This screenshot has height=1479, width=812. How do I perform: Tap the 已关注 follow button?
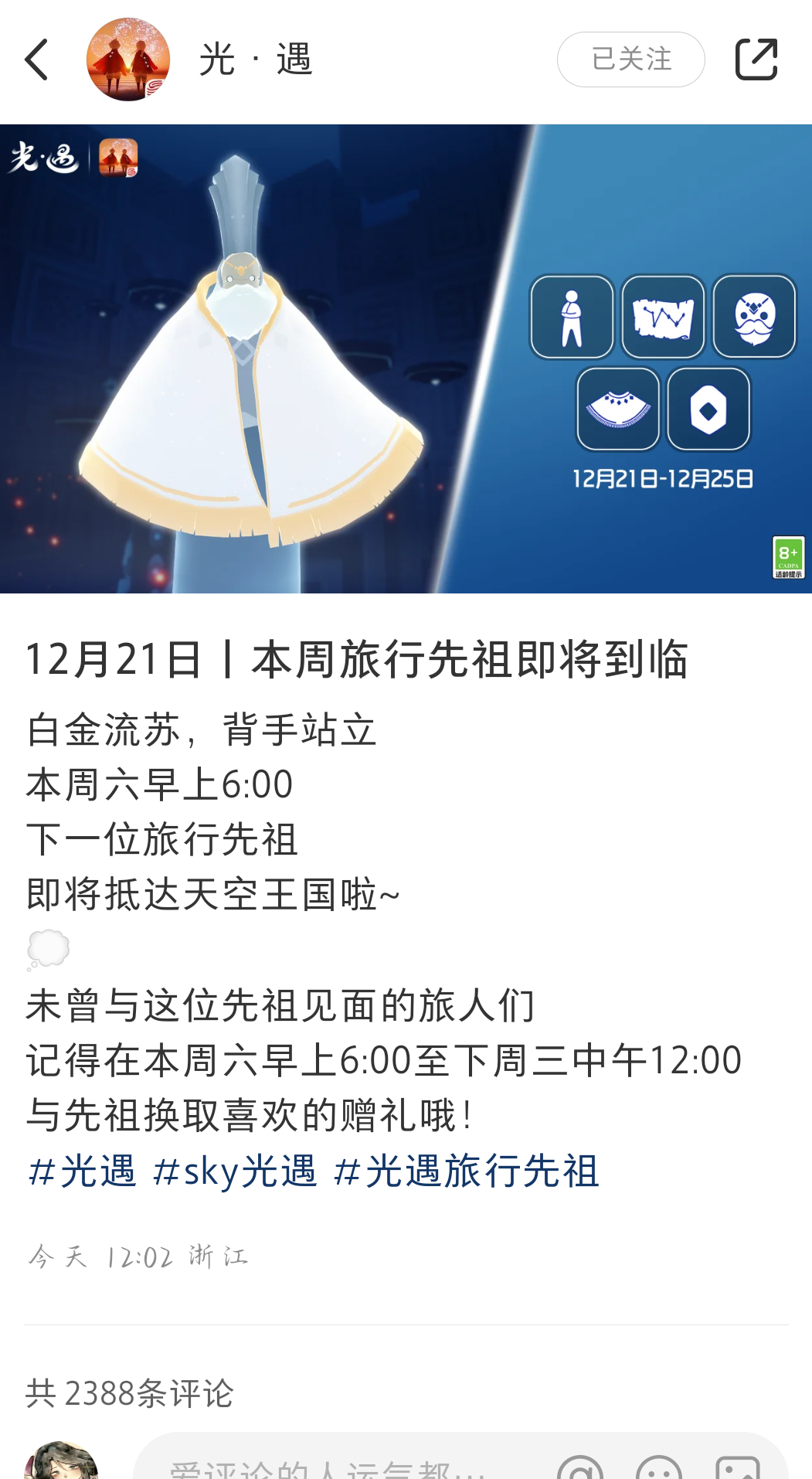tap(630, 59)
